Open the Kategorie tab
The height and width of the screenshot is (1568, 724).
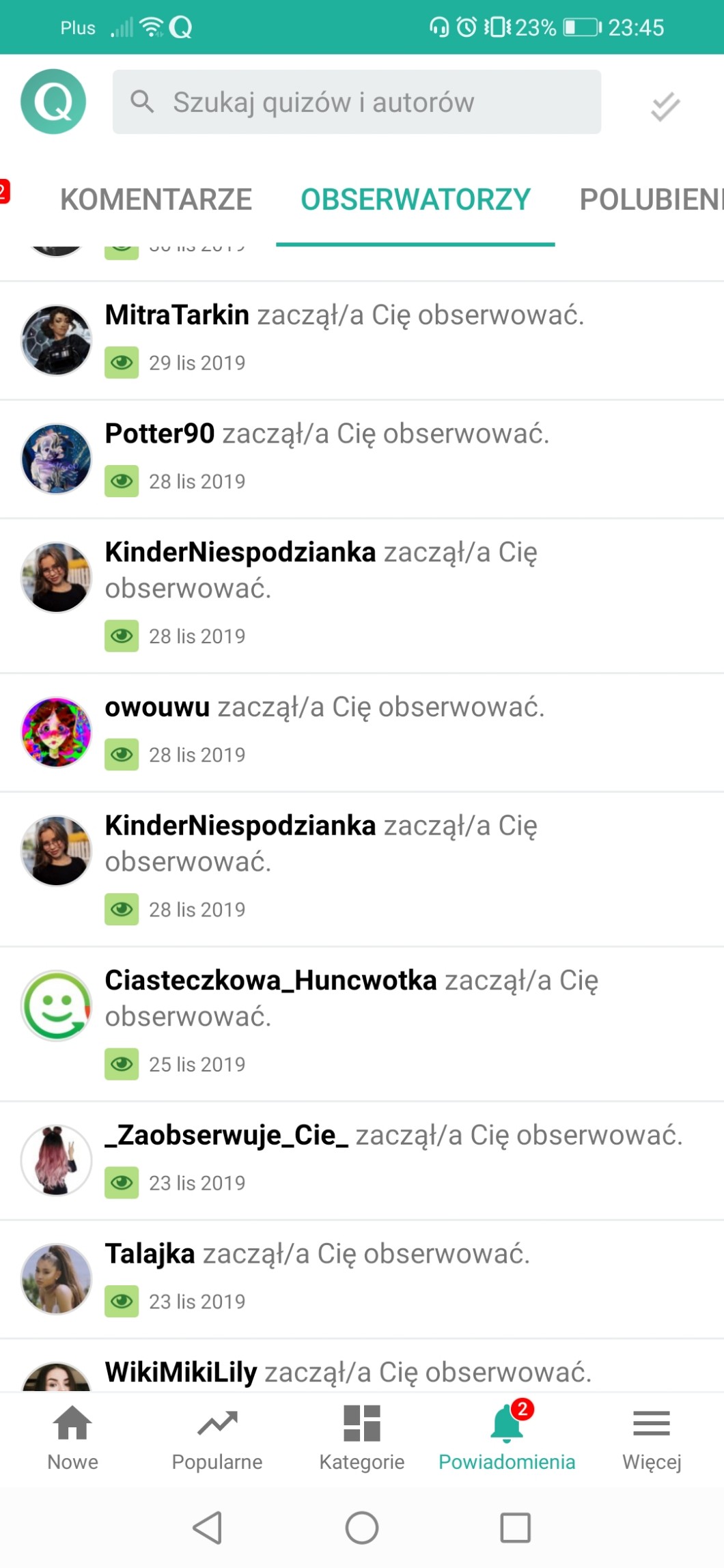[362, 1438]
